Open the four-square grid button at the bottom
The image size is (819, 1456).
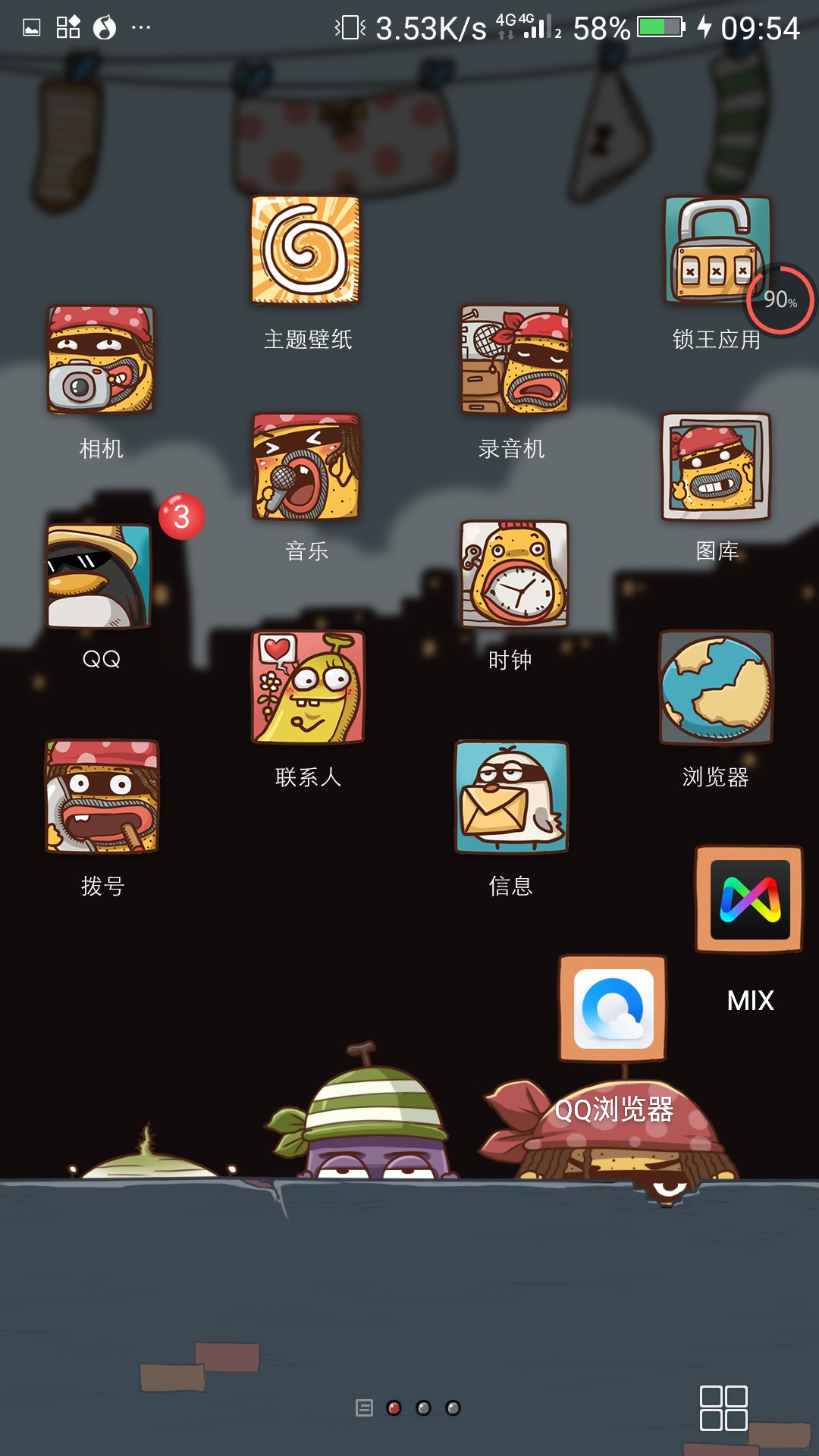(723, 1408)
